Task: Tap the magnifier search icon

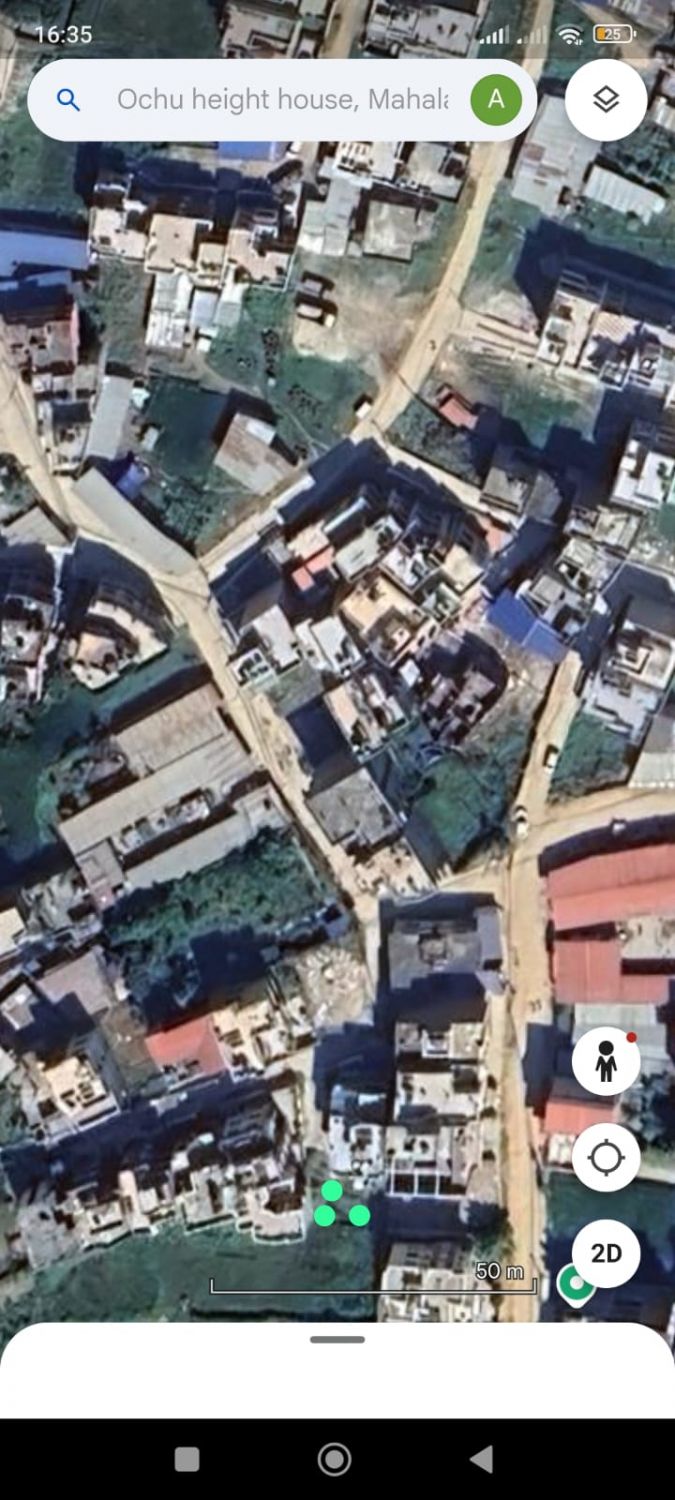Action: [68, 100]
